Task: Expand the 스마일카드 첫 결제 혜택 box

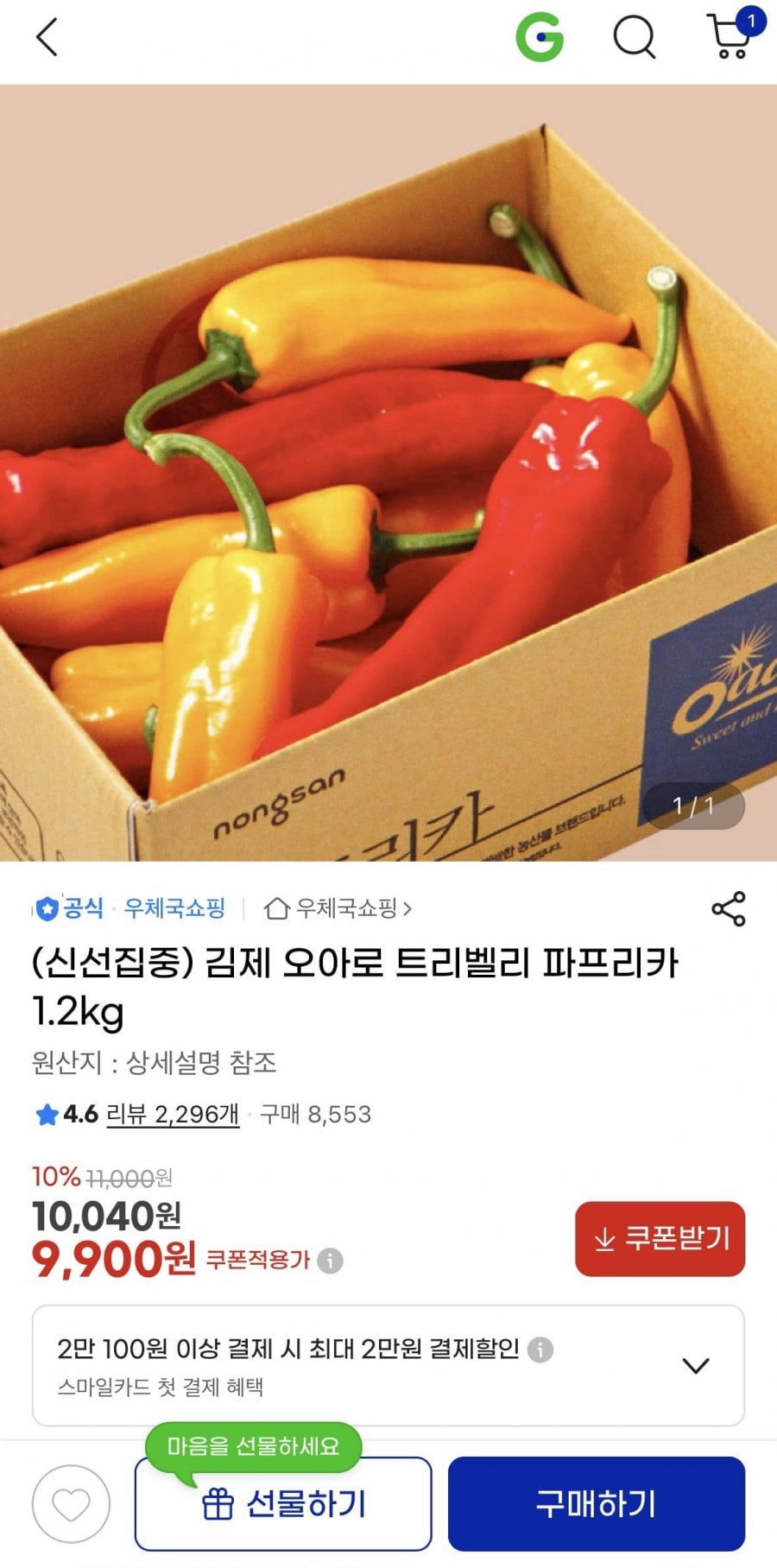Action: click(x=388, y=1365)
